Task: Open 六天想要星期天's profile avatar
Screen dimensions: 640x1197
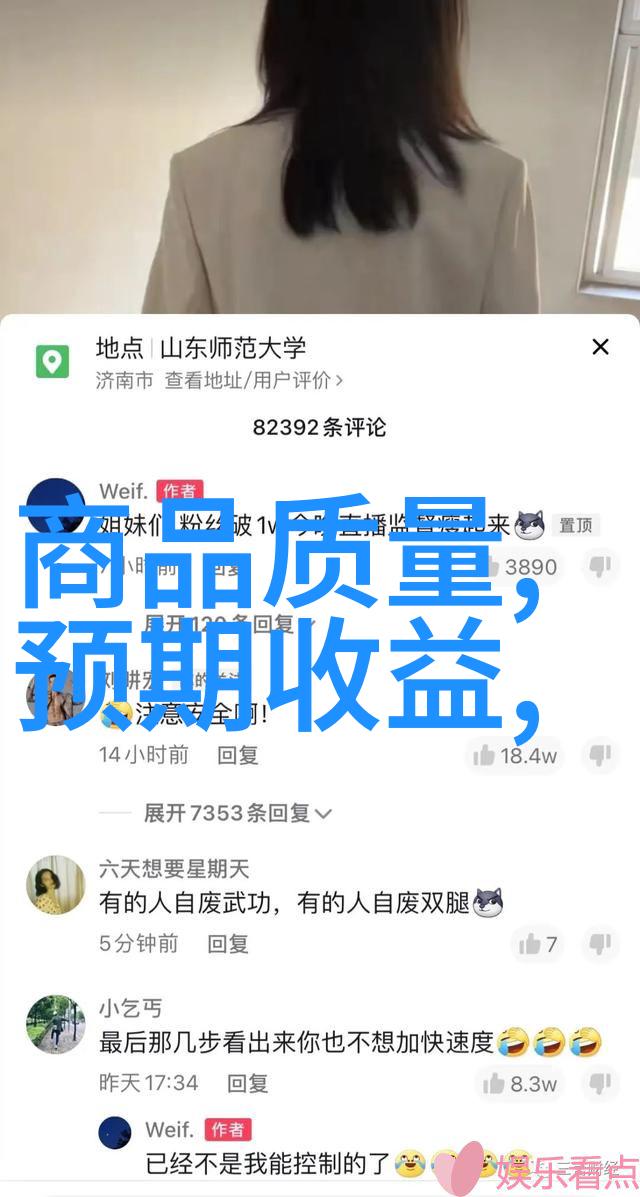Action: coord(55,885)
